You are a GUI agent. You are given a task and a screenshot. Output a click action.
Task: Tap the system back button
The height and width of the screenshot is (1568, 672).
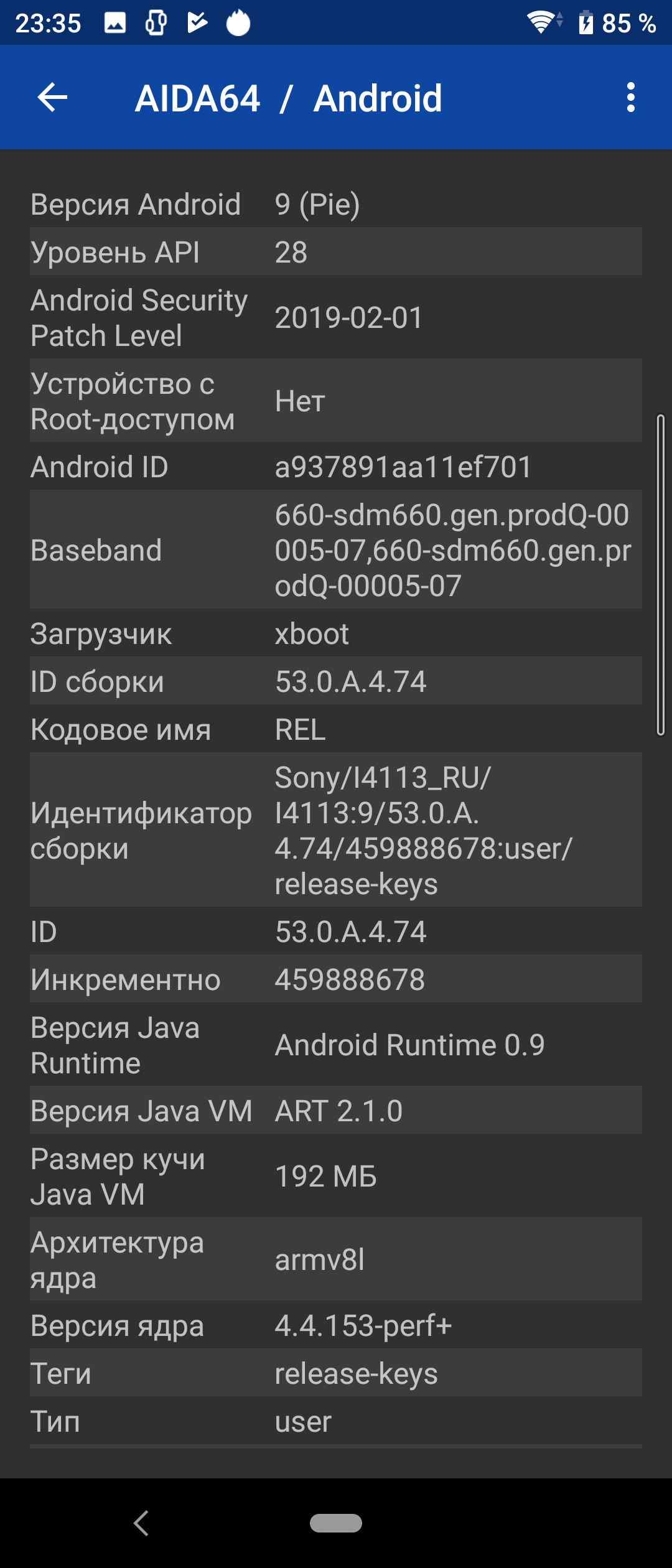(x=142, y=1523)
